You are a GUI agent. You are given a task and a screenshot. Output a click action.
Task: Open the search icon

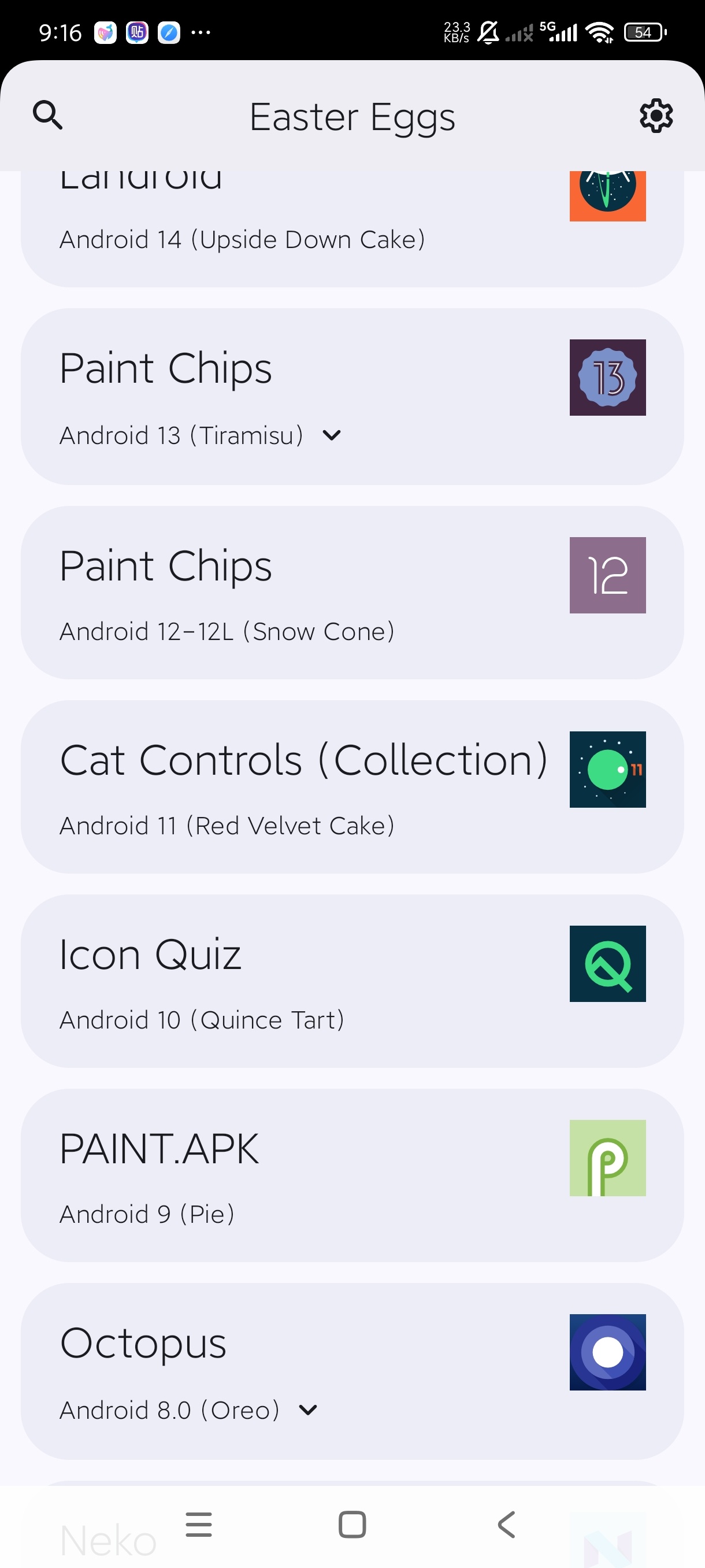[47, 115]
